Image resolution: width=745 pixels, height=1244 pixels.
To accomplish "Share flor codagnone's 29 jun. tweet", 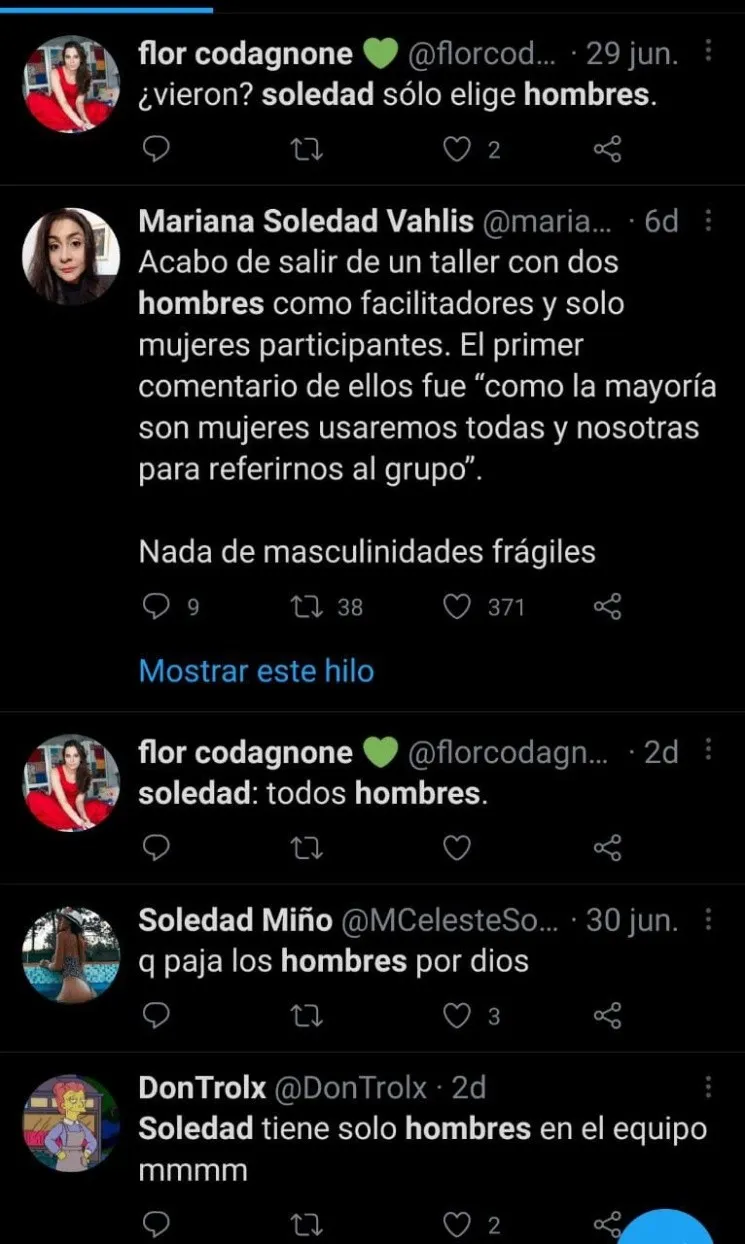I will point(608,150).
